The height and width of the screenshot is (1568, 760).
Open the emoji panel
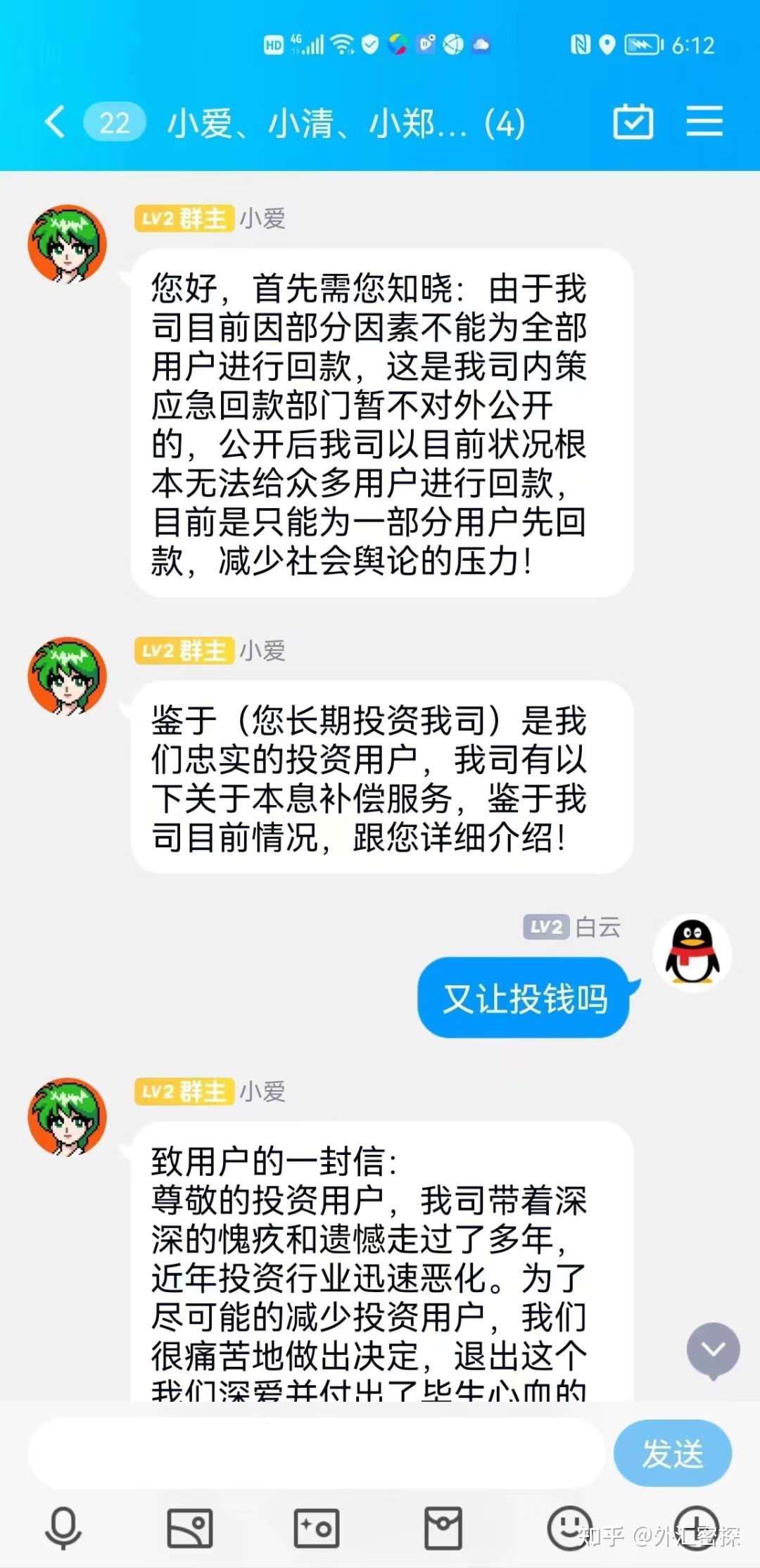(569, 1527)
